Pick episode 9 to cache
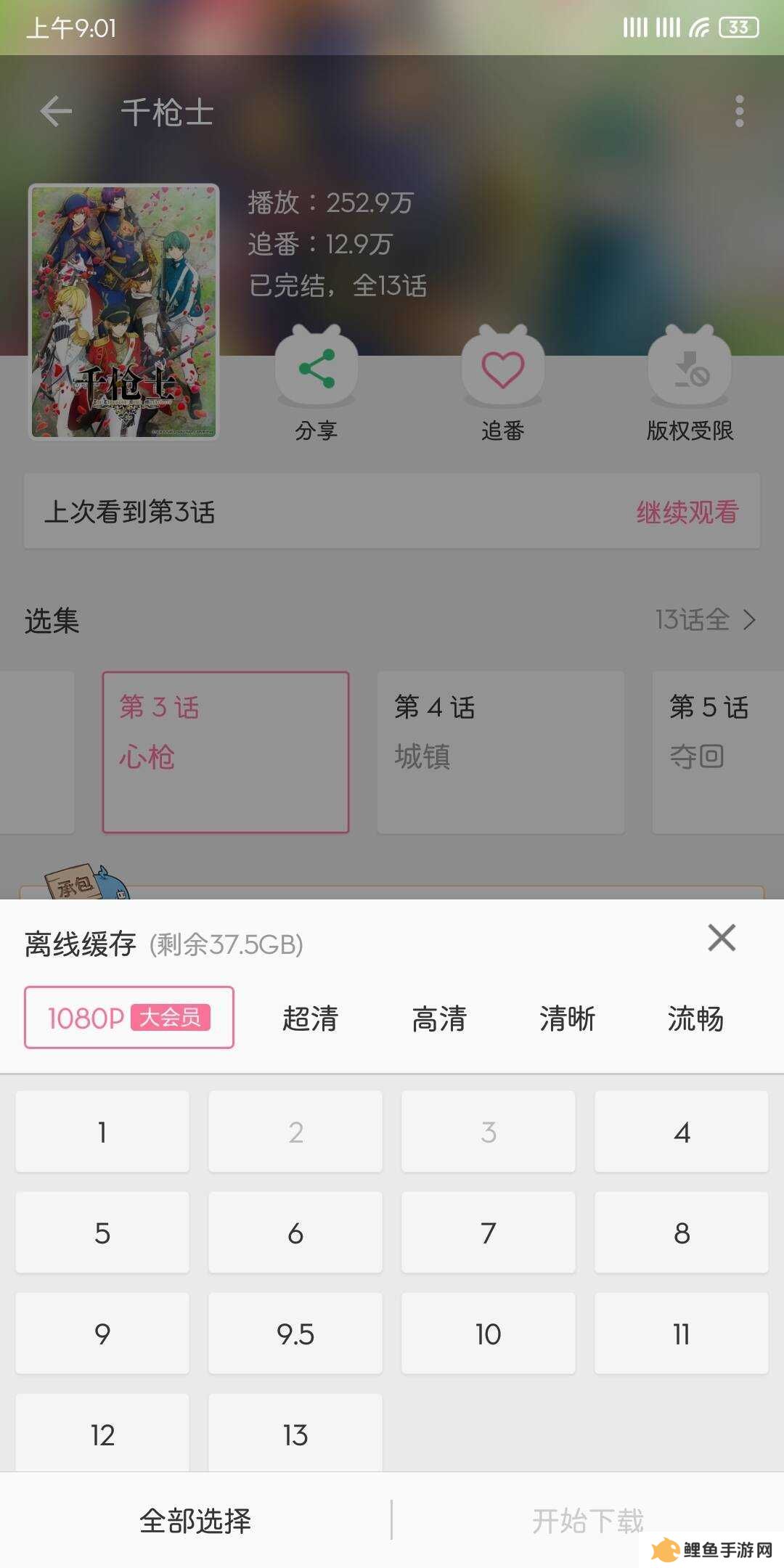 pos(102,1334)
